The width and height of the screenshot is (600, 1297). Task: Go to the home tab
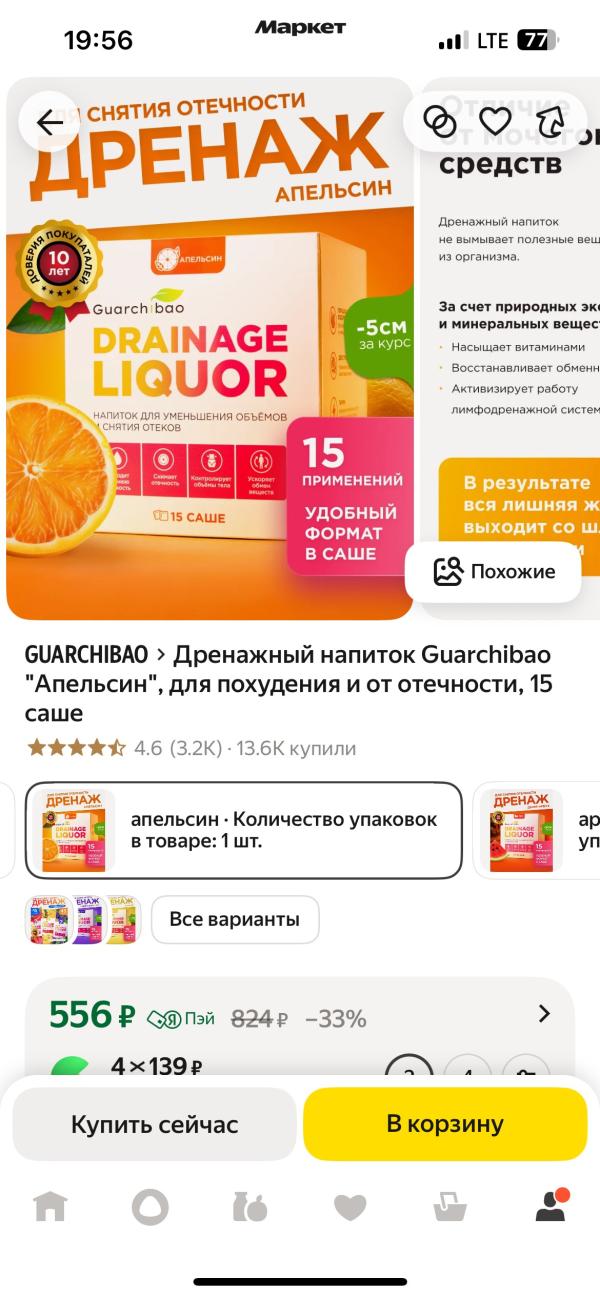pos(50,1207)
